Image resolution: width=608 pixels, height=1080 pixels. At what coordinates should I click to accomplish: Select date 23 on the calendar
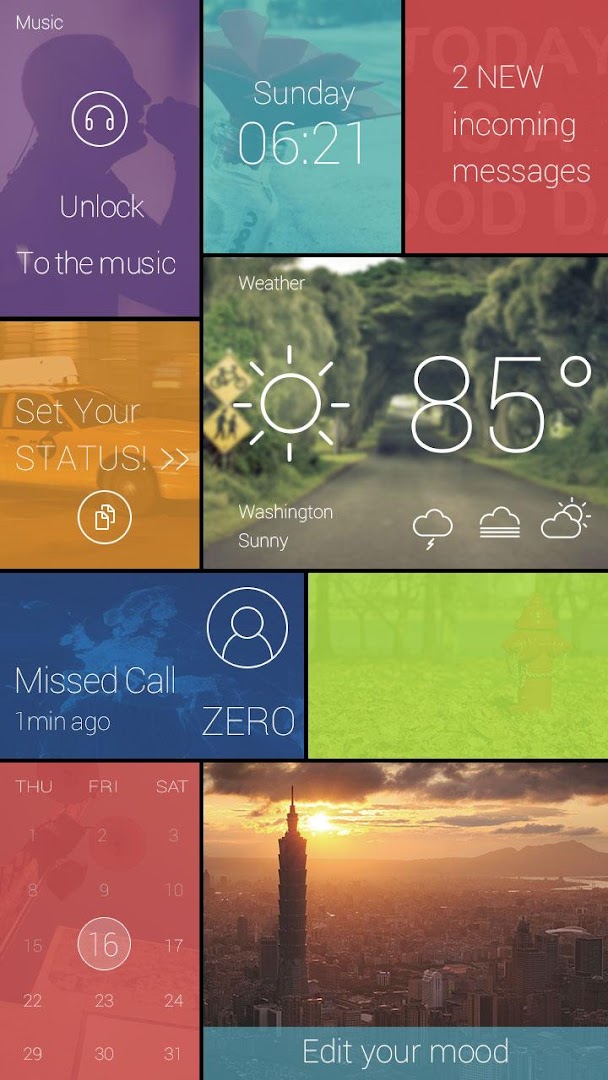pyautogui.click(x=104, y=1000)
